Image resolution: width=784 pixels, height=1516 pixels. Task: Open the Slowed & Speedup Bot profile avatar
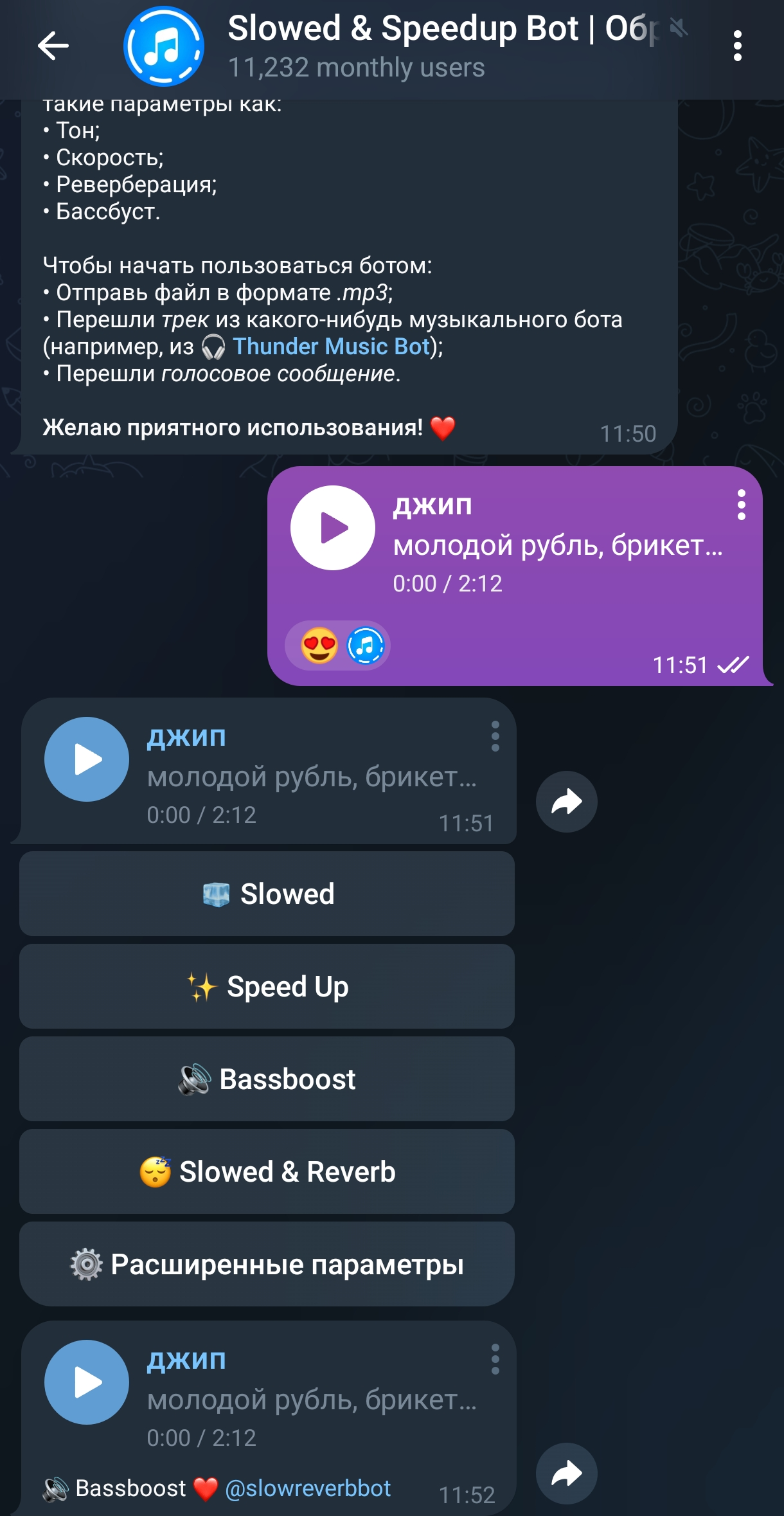tap(163, 45)
